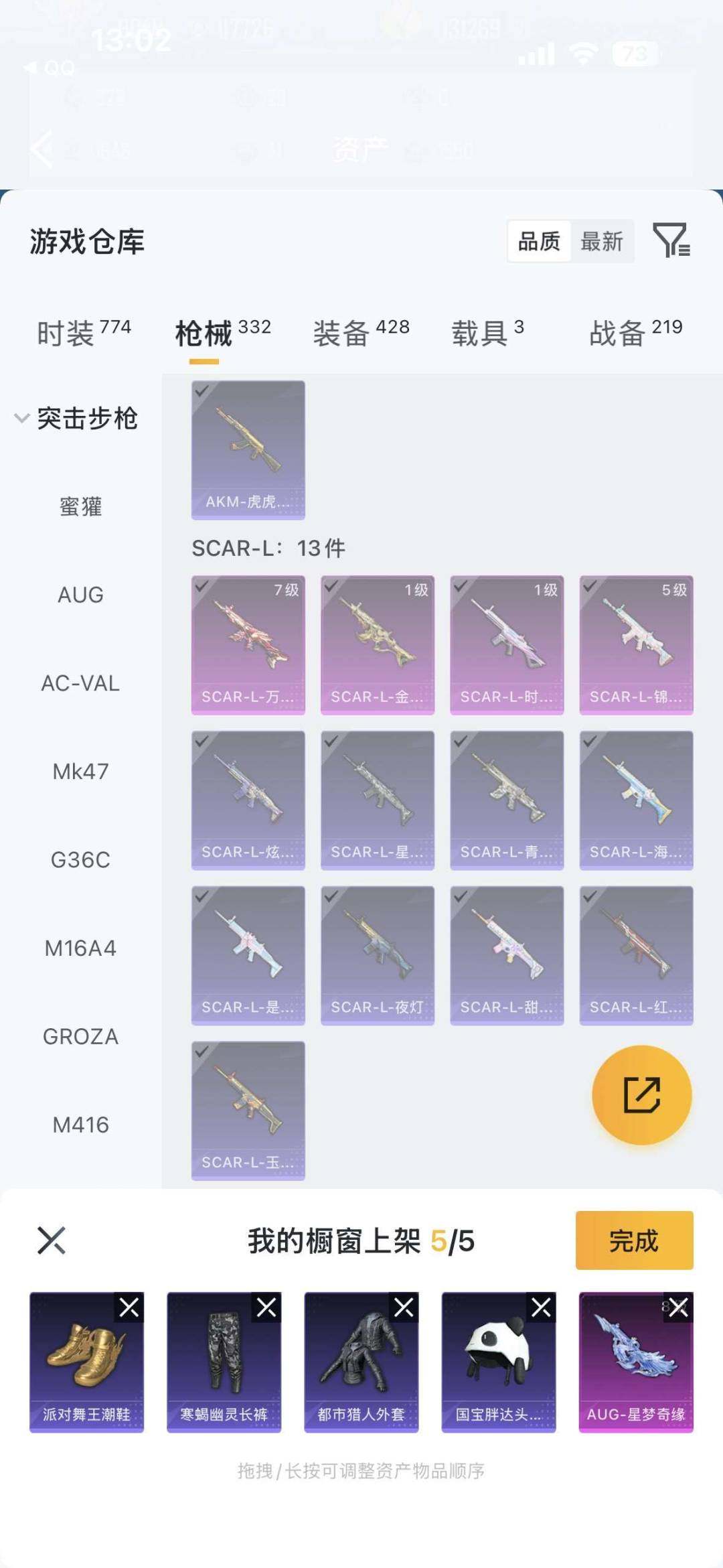Remove AUG-星梦奇缘 from showcase
Viewport: 723px width, 1568px height.
click(x=678, y=1307)
